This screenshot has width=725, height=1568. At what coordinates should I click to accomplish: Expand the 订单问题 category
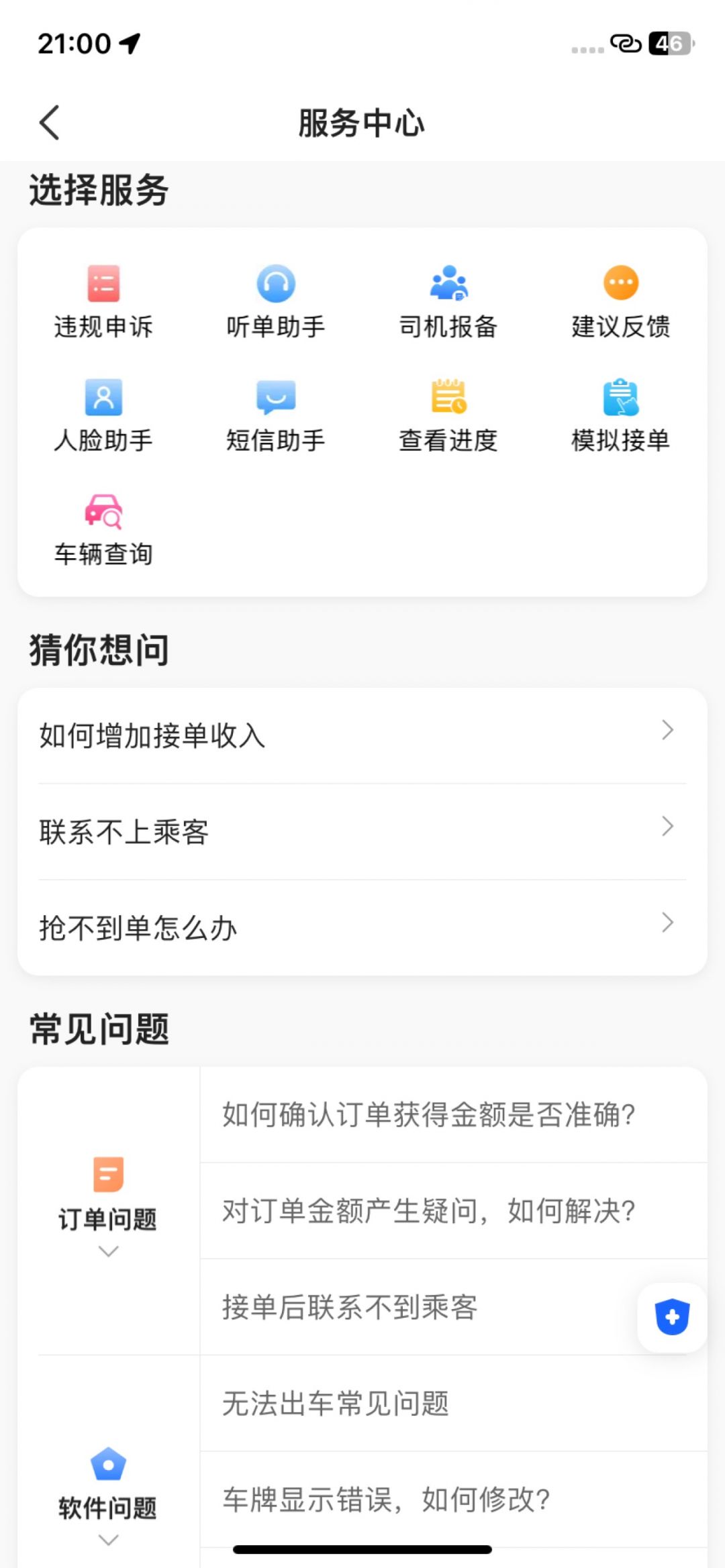point(108,1208)
